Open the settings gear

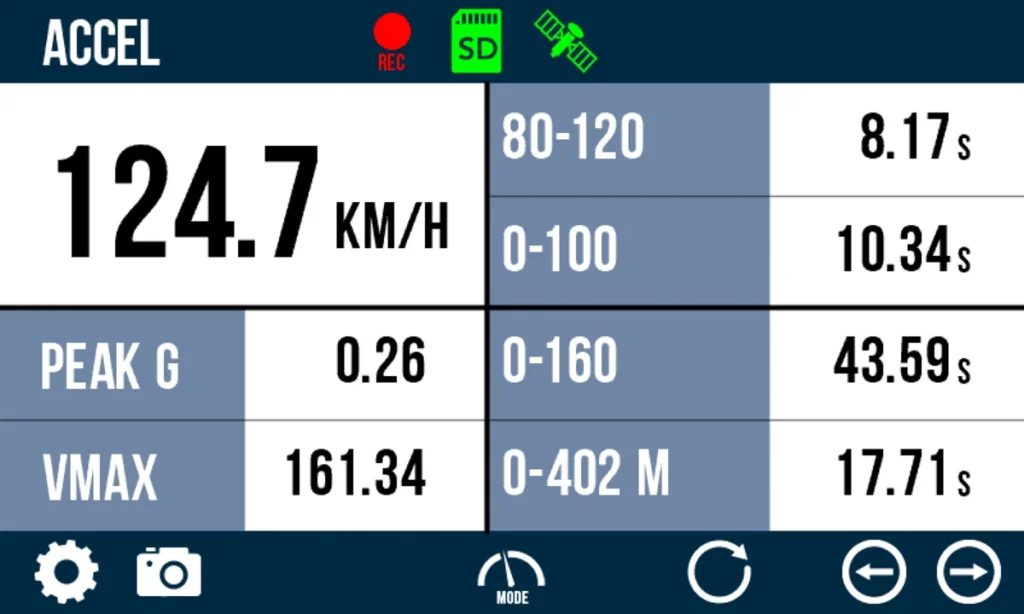click(x=66, y=572)
